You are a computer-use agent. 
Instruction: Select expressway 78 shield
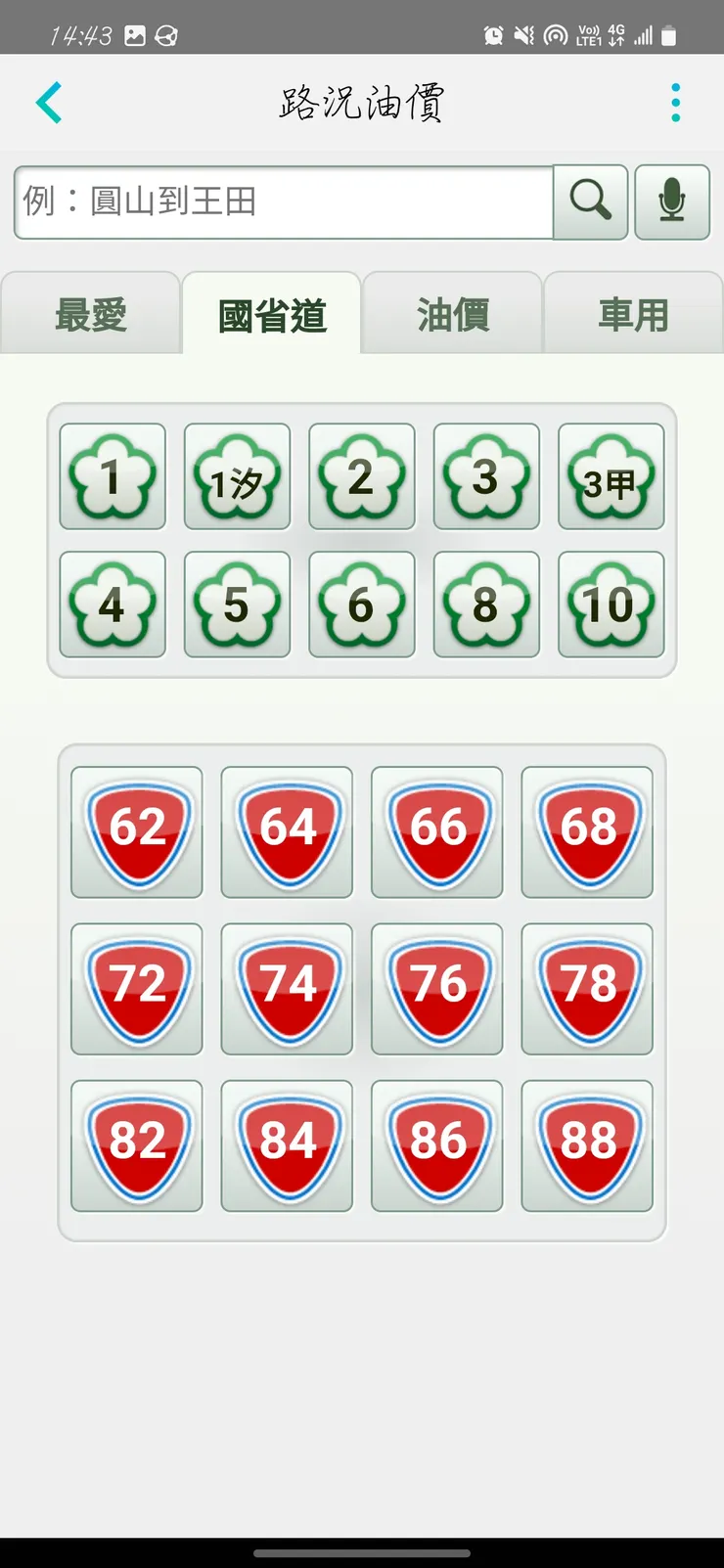[587, 988]
